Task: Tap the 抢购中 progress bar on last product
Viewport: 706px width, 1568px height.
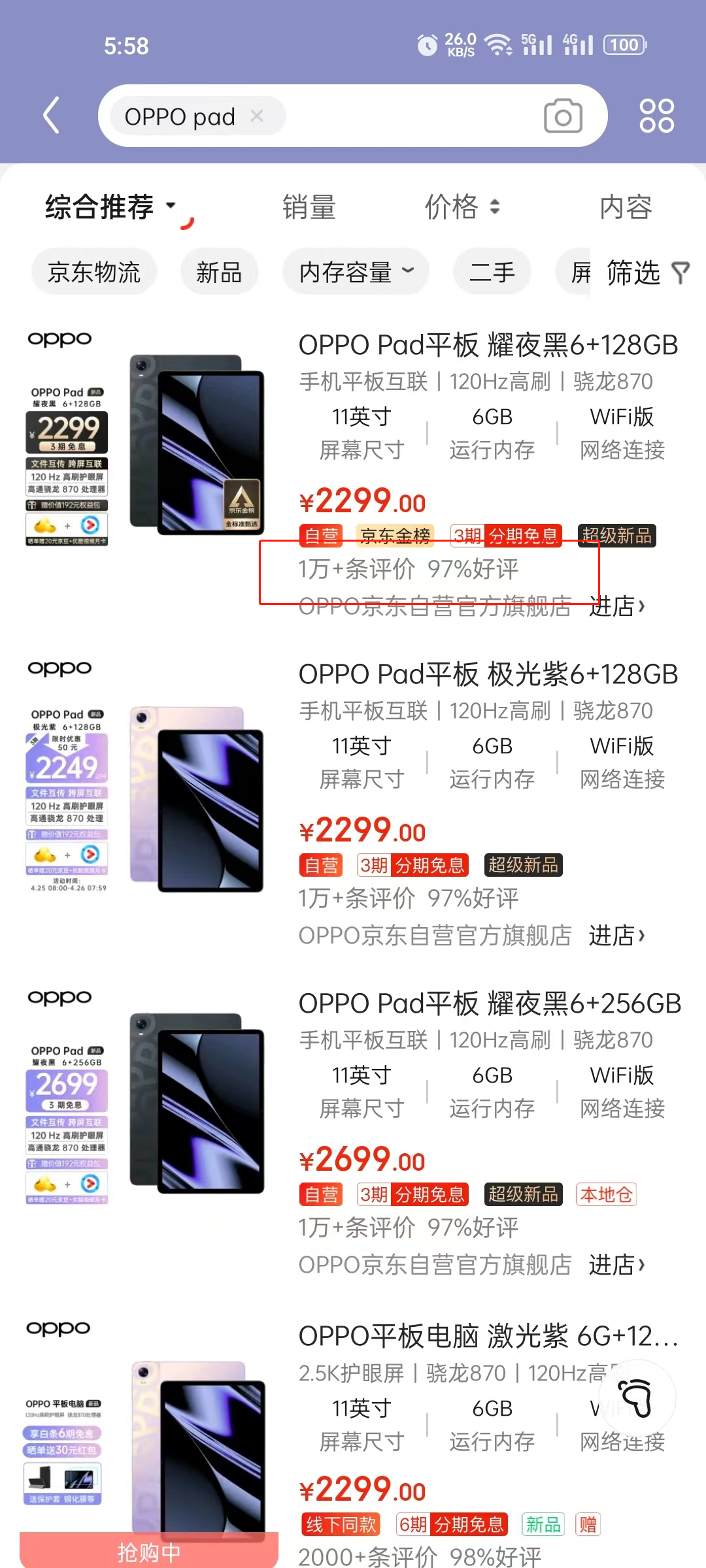Action: tap(149, 1550)
